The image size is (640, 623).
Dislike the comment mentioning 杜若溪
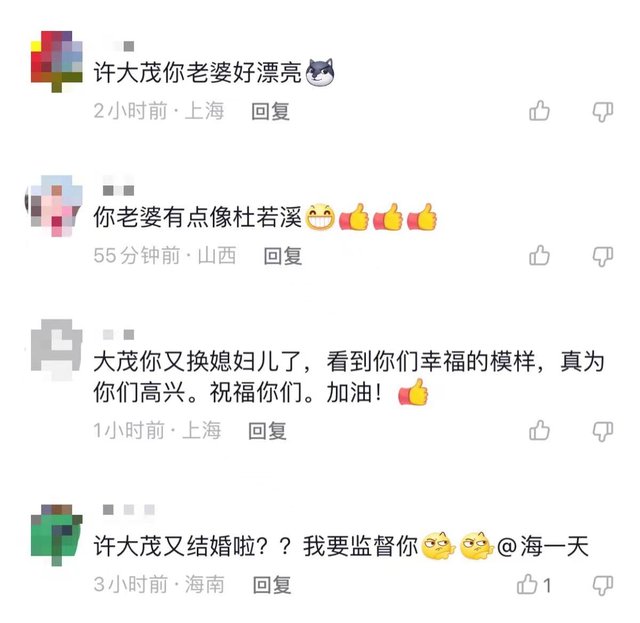602,256
